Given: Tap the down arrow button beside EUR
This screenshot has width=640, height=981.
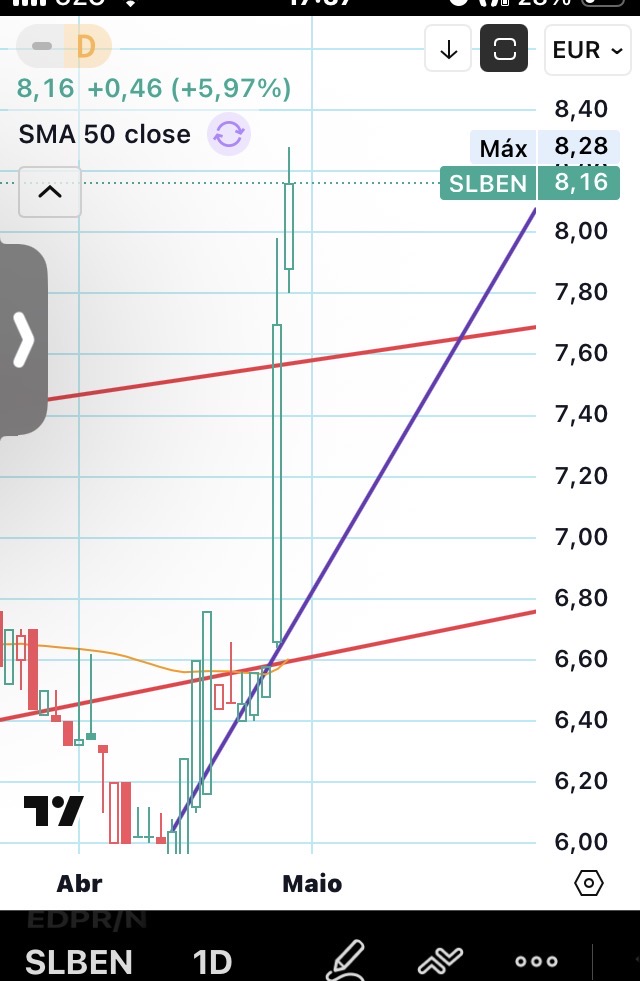Looking at the screenshot, I should (448, 49).
